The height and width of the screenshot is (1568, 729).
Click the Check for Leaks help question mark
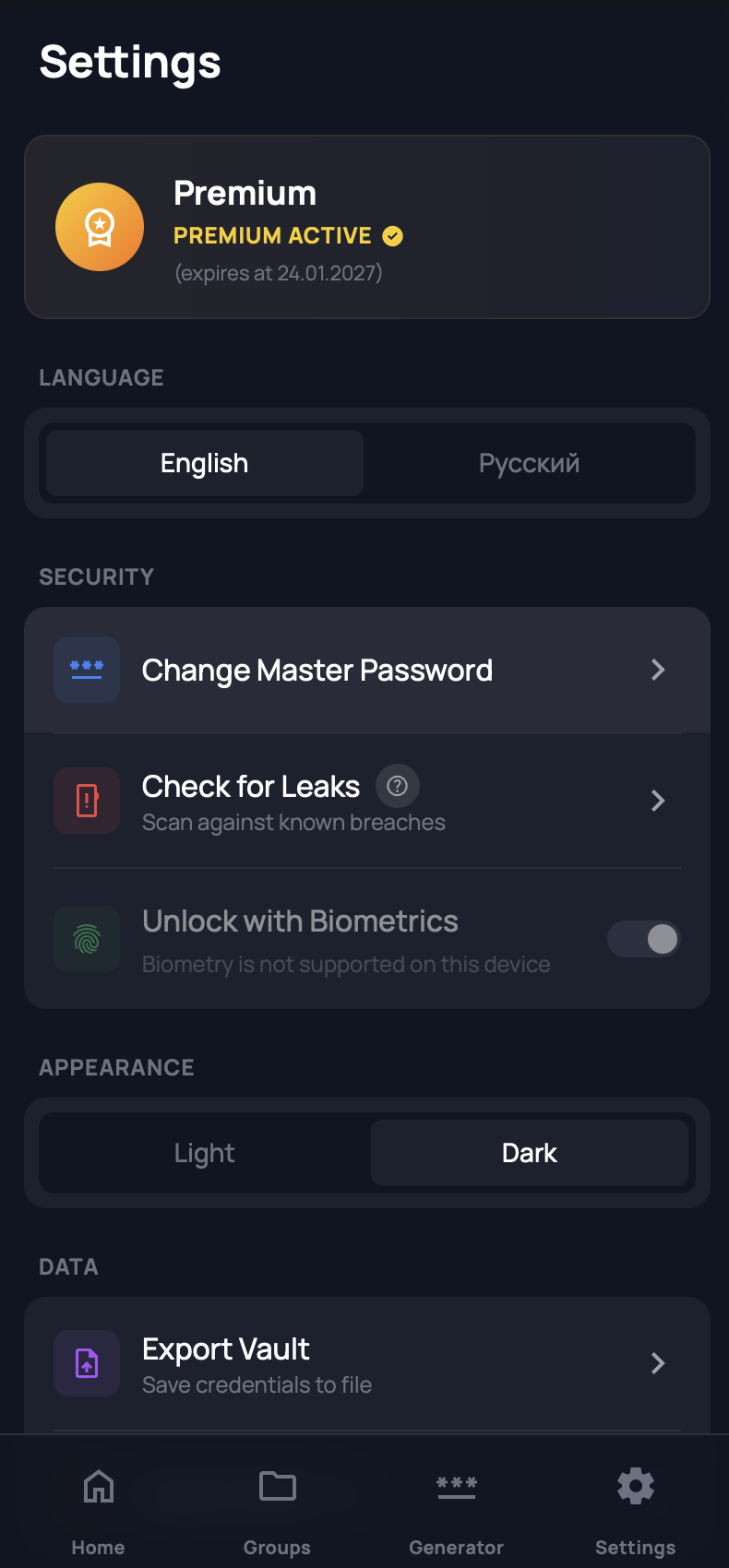coord(397,786)
